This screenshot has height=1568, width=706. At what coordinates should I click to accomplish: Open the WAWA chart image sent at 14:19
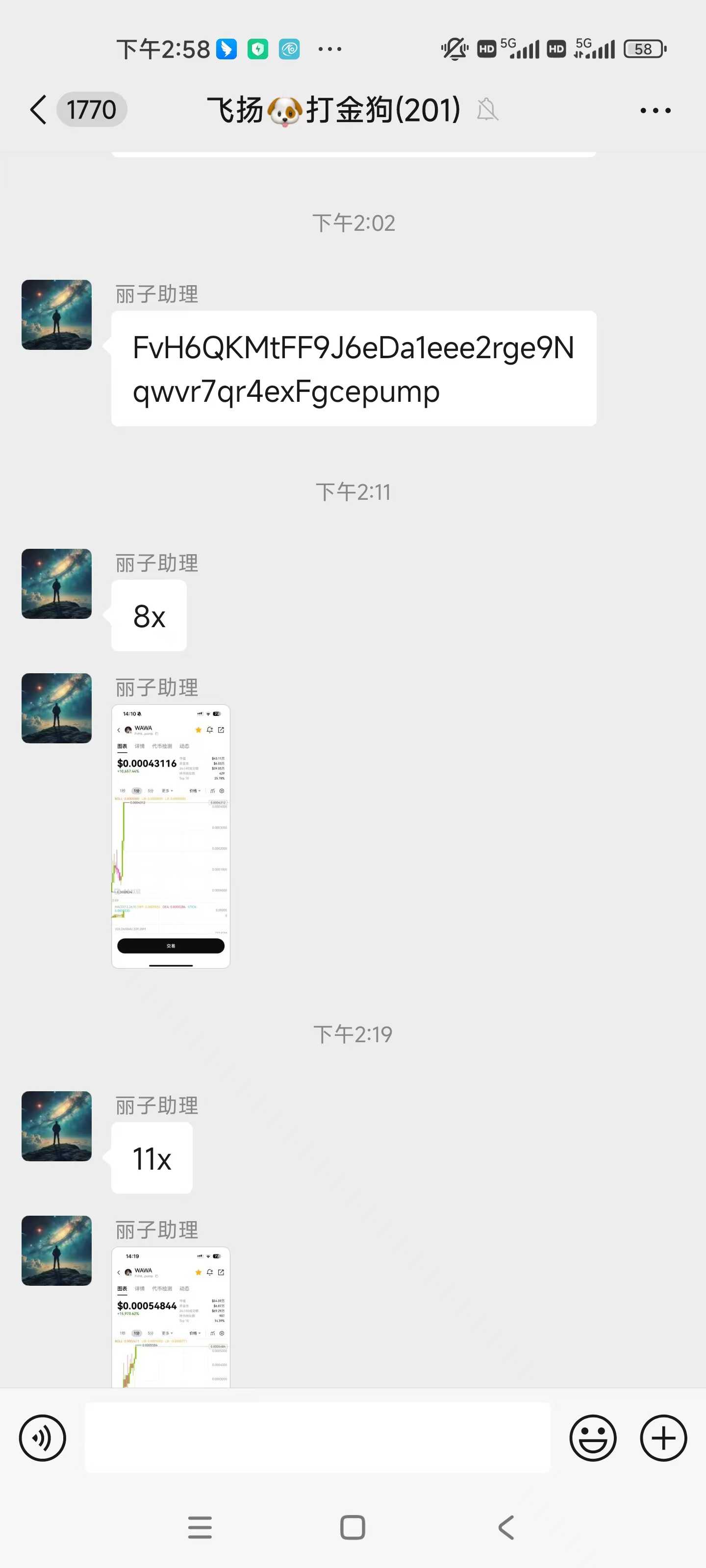[x=171, y=1317]
